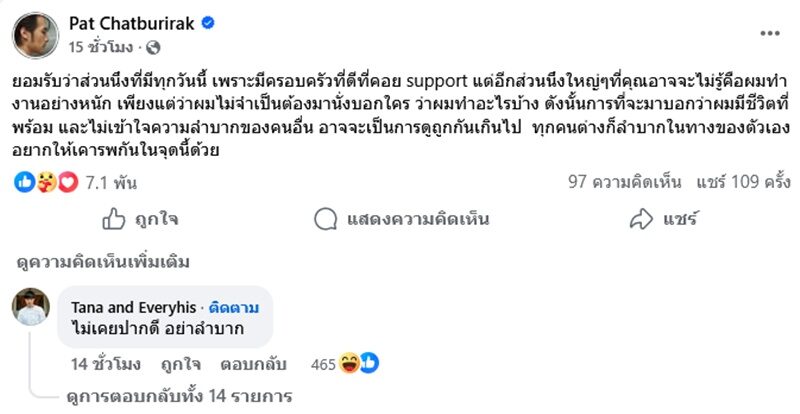
Task: Tap แสดงความคิดเห็น to comment on the post
Action: [398, 218]
